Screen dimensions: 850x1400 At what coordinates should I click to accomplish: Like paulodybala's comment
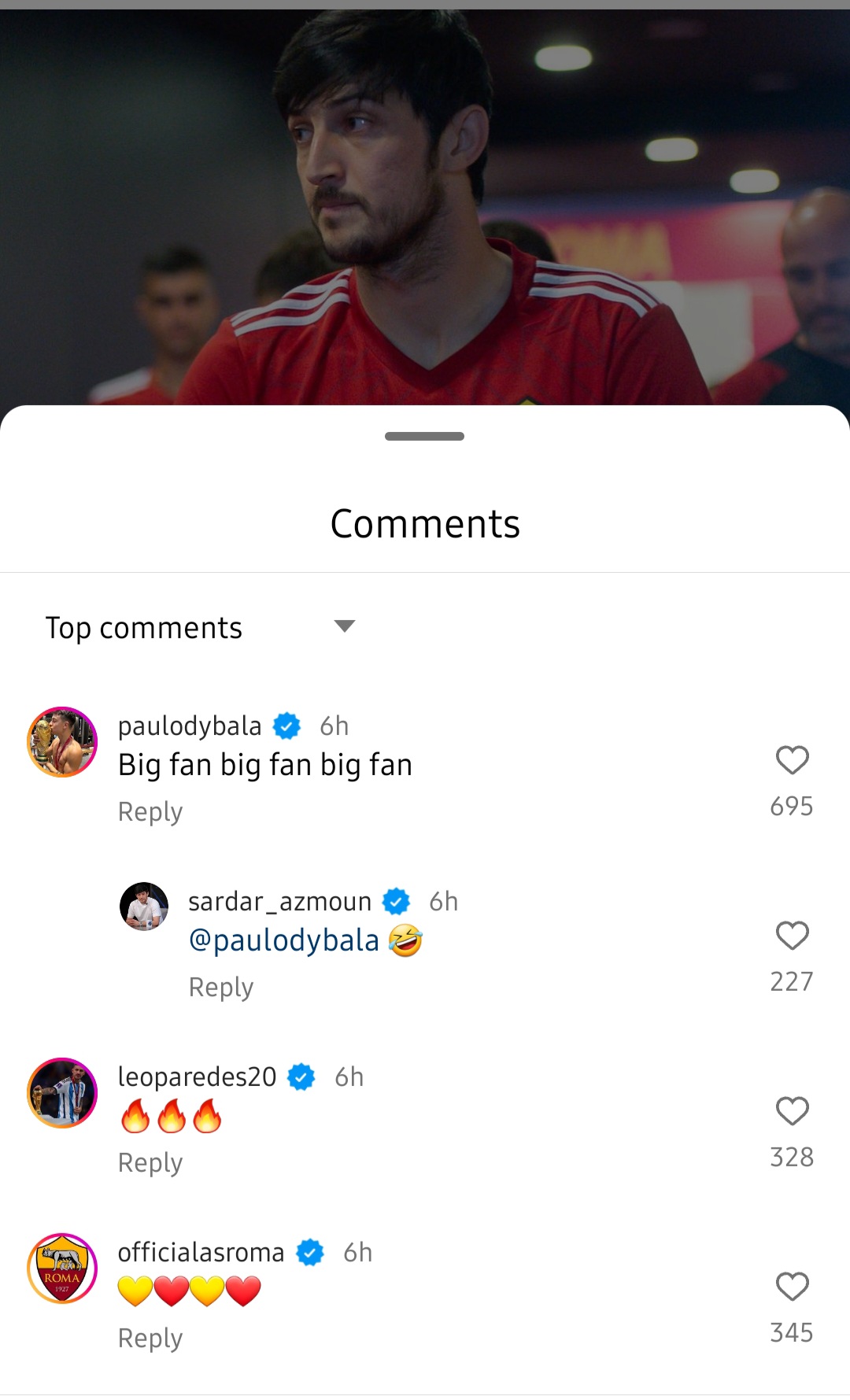pos(792,760)
